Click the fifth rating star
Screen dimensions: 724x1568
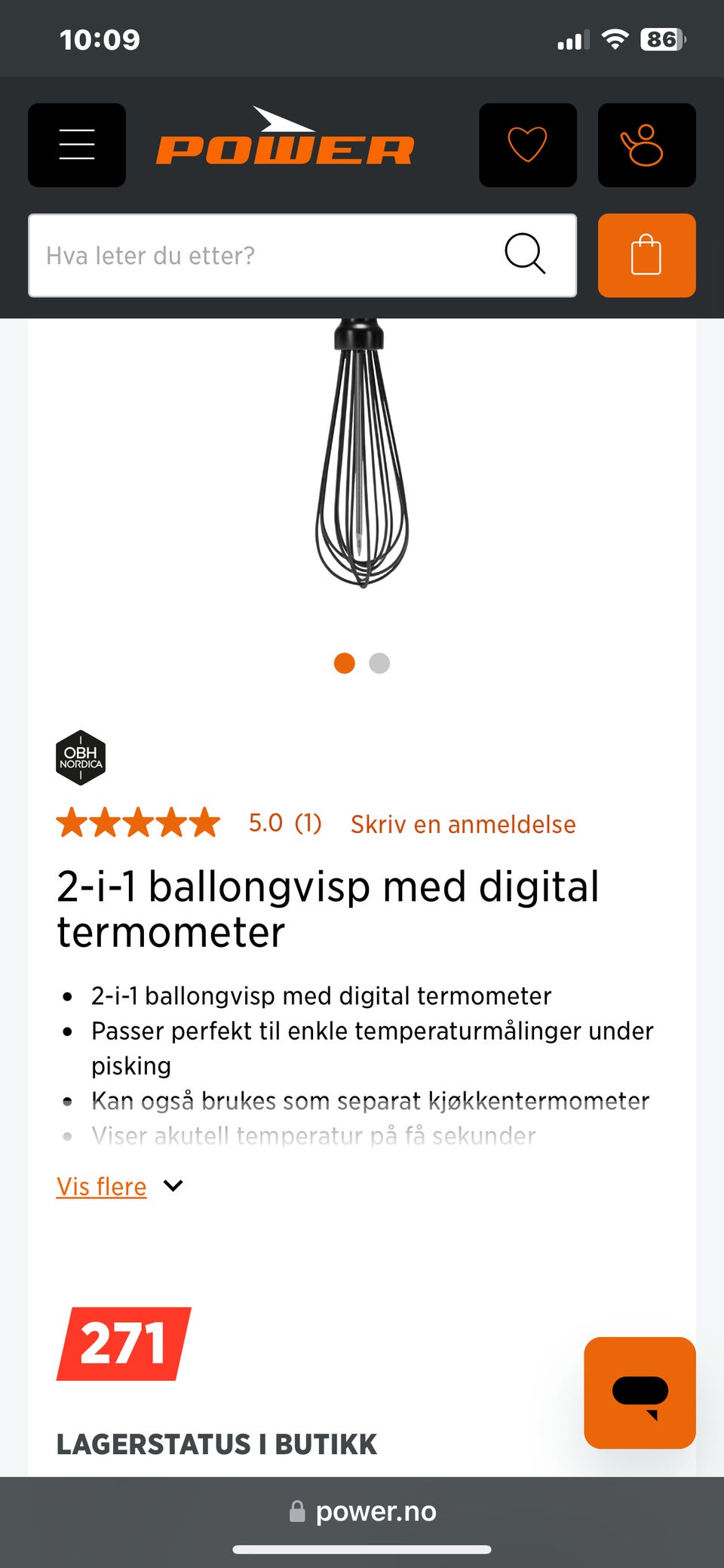pos(202,823)
